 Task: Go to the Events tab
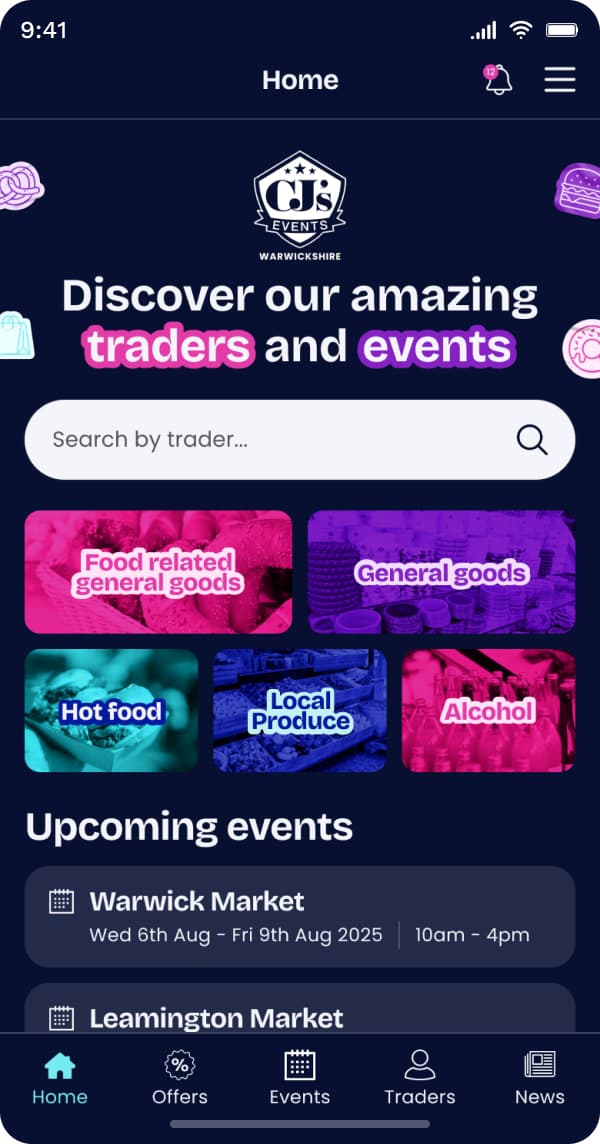tap(299, 1078)
